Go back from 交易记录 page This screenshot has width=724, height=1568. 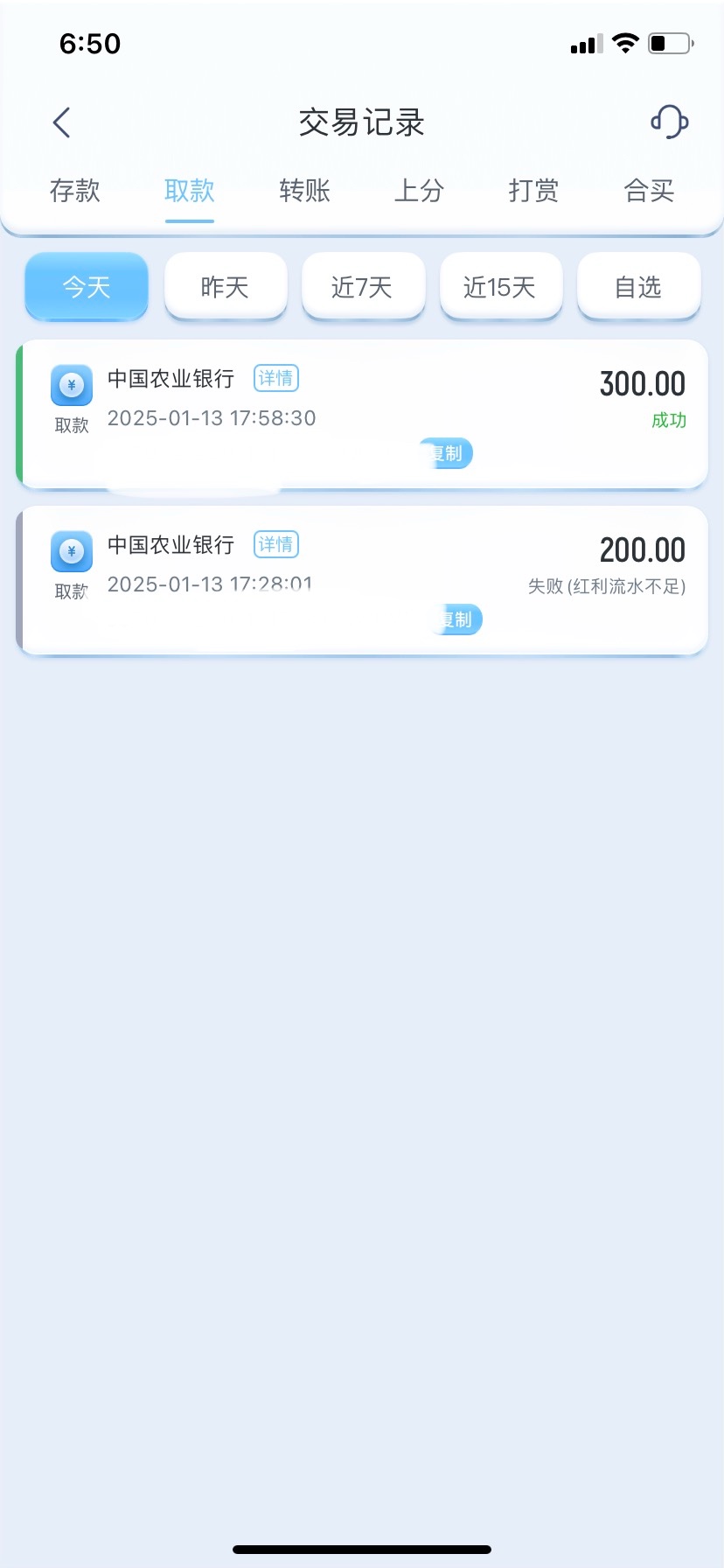(61, 122)
